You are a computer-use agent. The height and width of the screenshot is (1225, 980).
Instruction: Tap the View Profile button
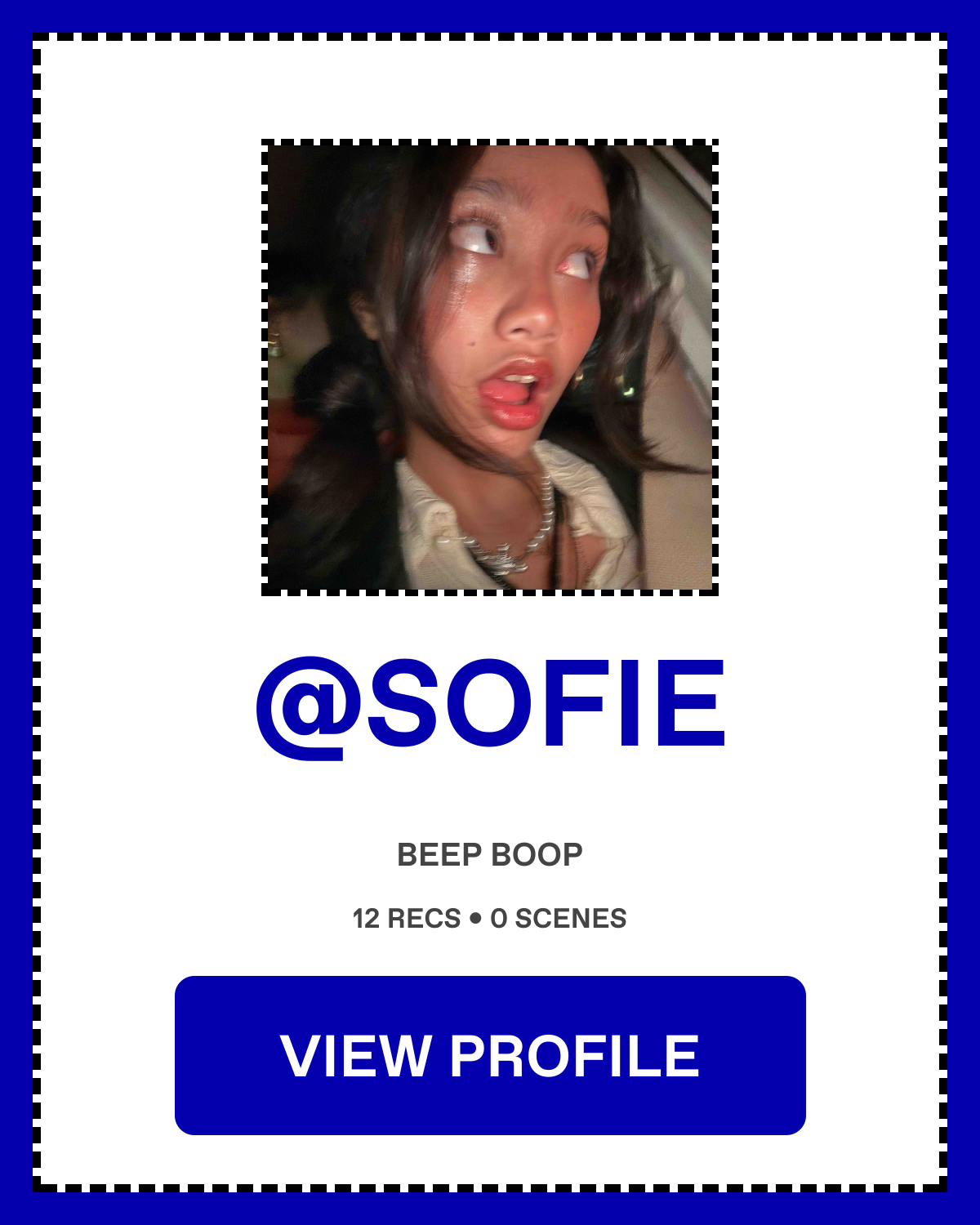[490, 1055]
